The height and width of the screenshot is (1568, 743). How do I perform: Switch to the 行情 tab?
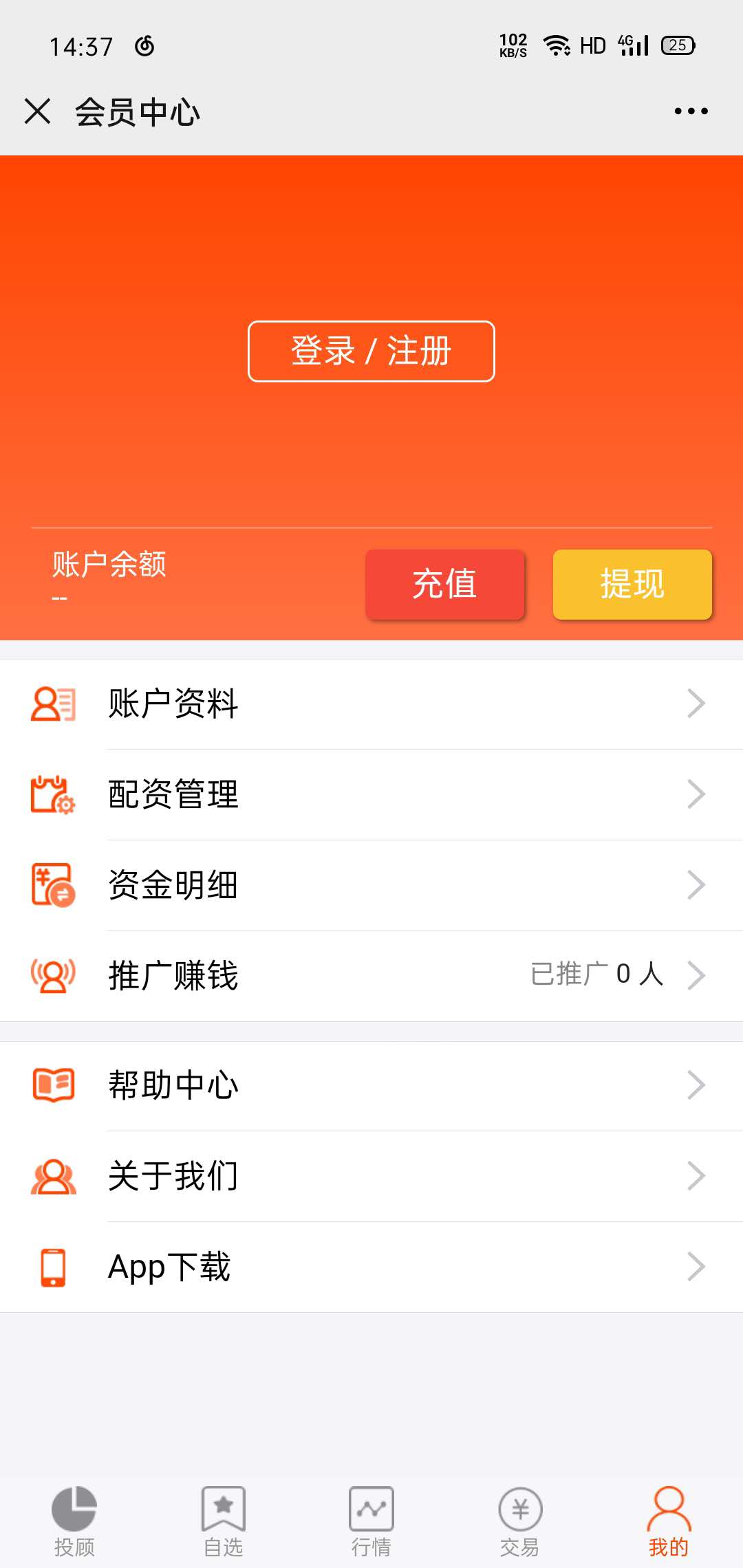coord(371,1521)
